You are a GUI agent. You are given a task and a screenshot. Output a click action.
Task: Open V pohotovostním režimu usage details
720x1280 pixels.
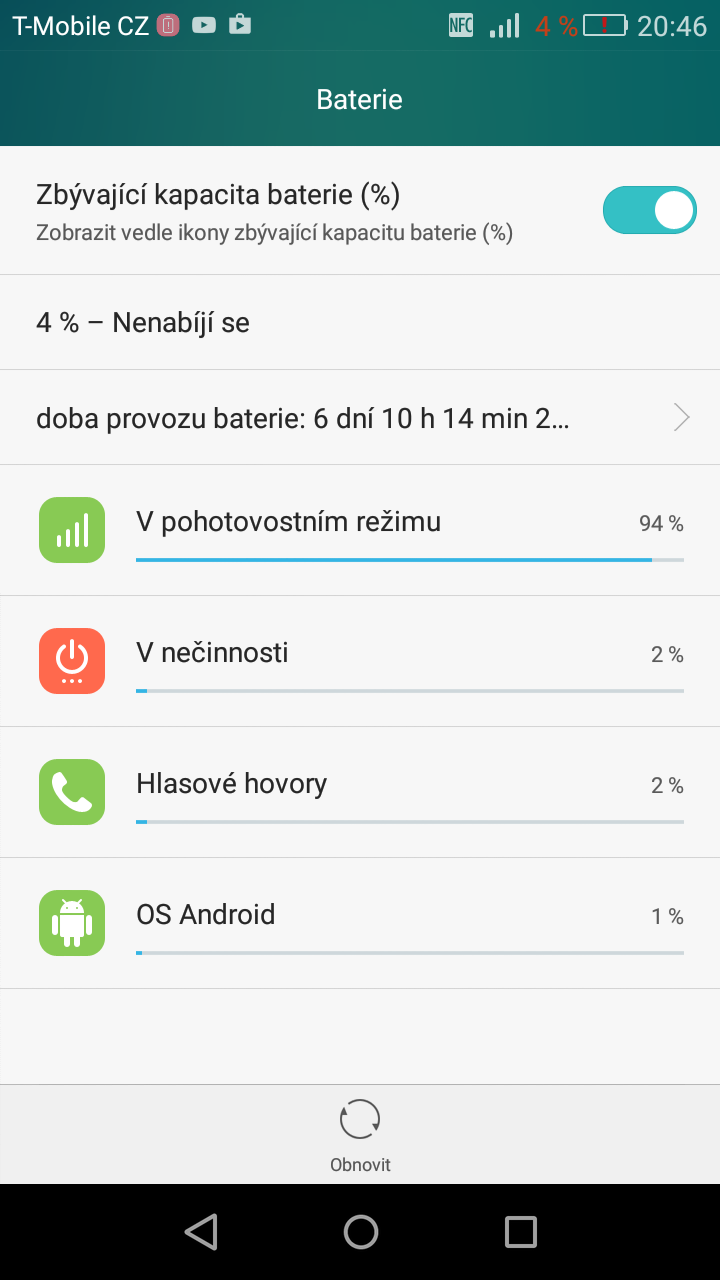(x=360, y=530)
